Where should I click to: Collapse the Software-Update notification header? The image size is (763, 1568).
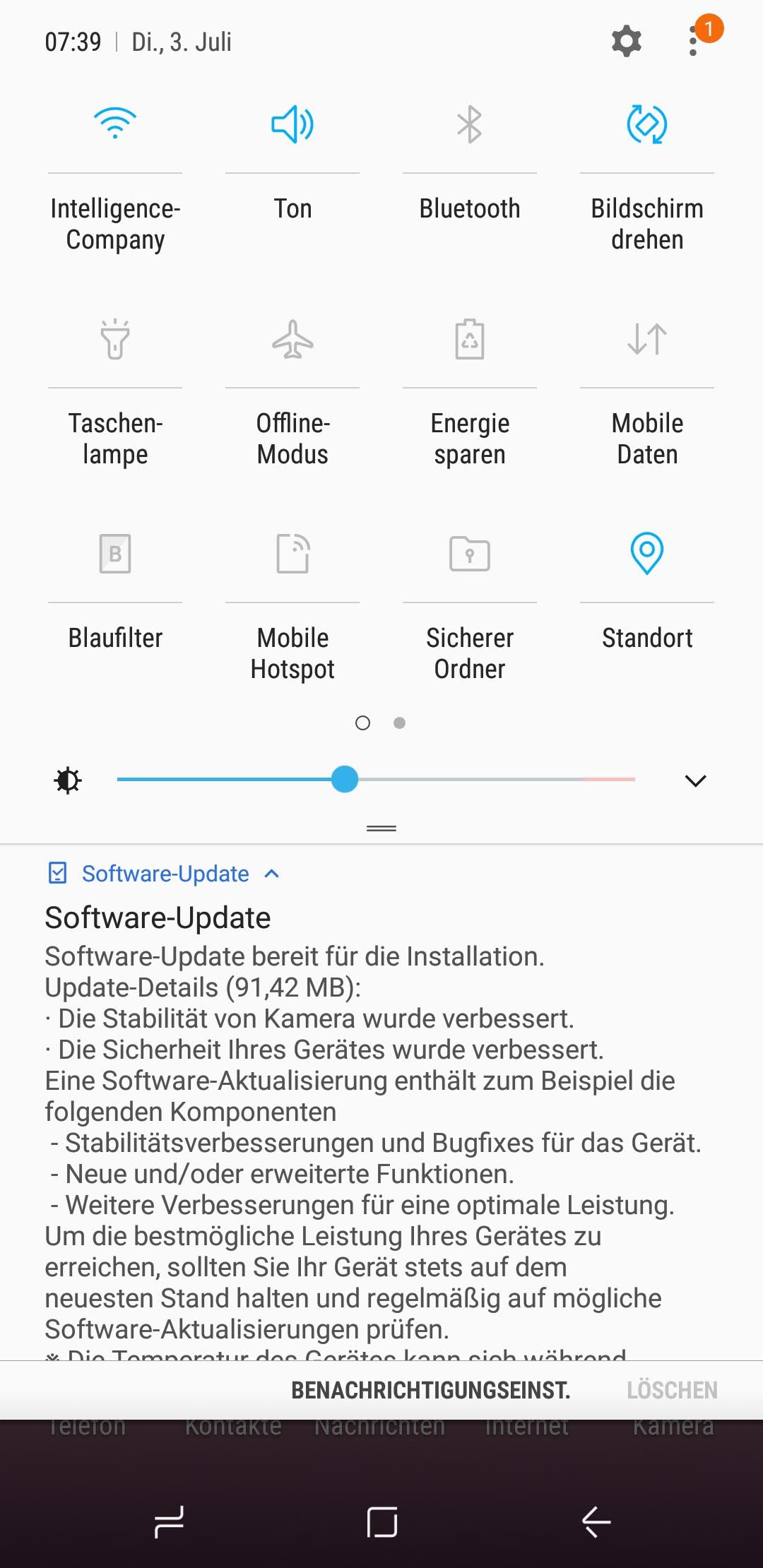(x=271, y=874)
